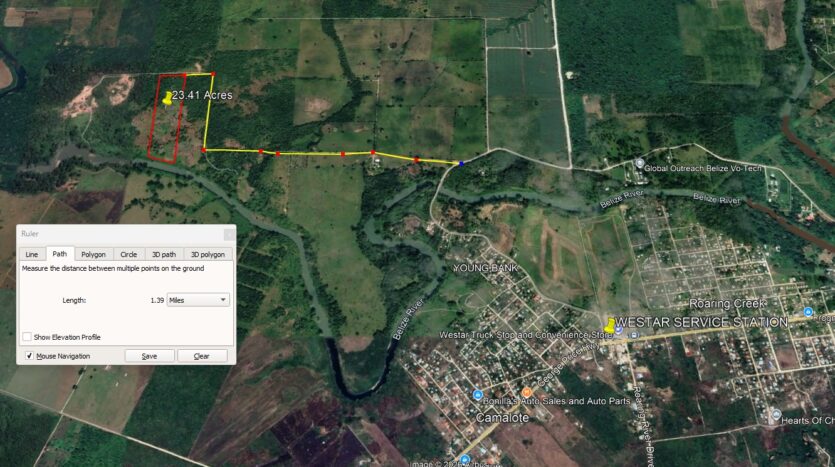Open the 3D polygon tab
Viewport: 835px width, 467px height.
click(x=207, y=255)
